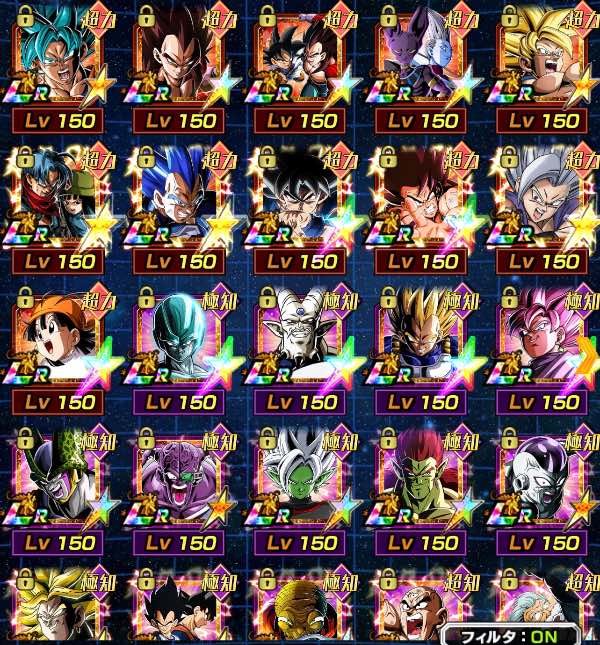Select the Super Saiyan Blue Goku card
The image size is (600, 645).
tap(58, 60)
